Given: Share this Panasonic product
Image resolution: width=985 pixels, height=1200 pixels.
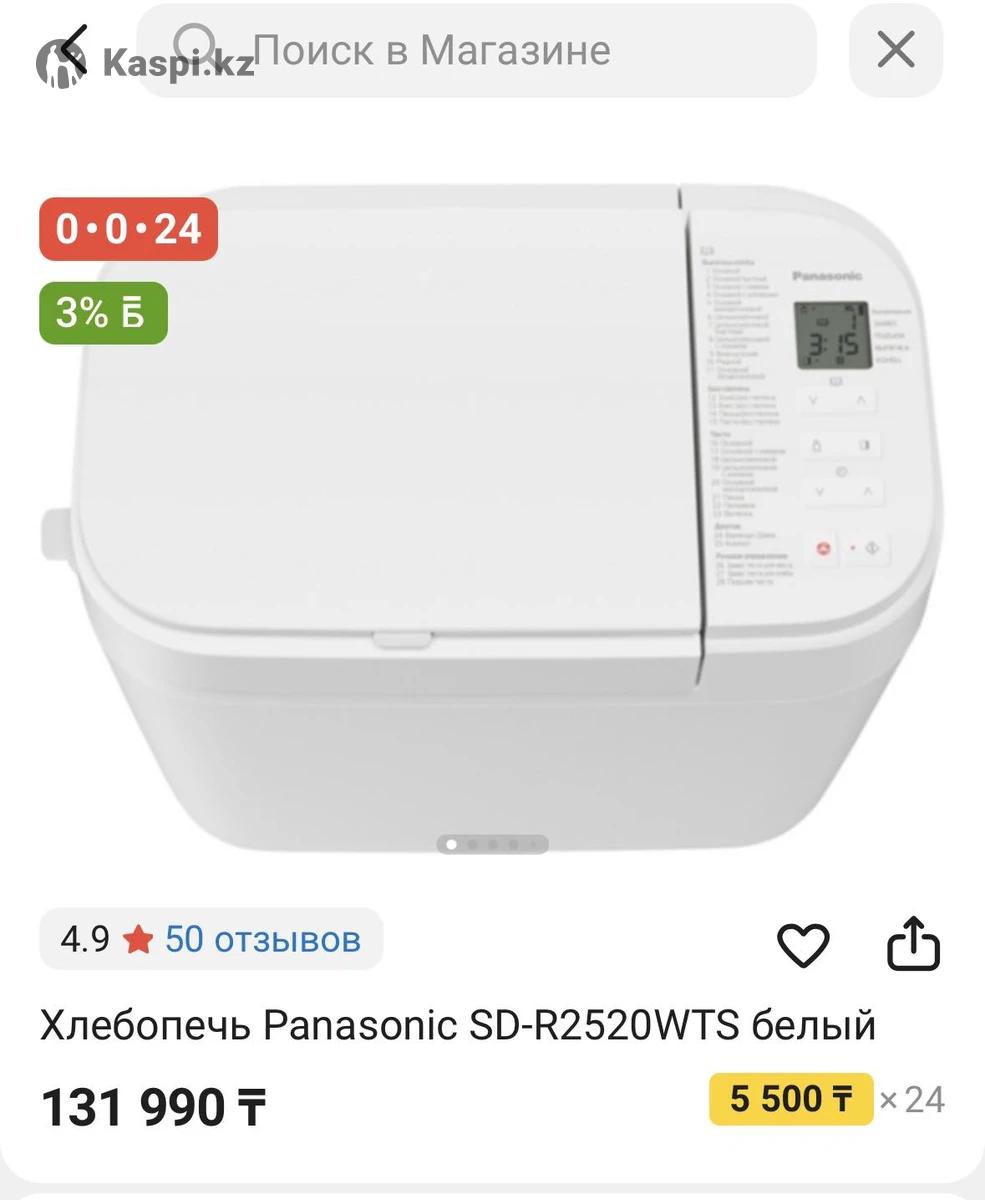Looking at the screenshot, I should pos(914,944).
